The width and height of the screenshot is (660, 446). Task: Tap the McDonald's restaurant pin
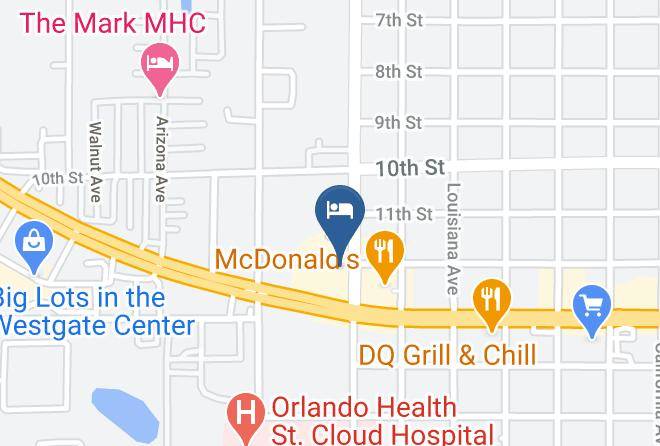[x=385, y=257]
